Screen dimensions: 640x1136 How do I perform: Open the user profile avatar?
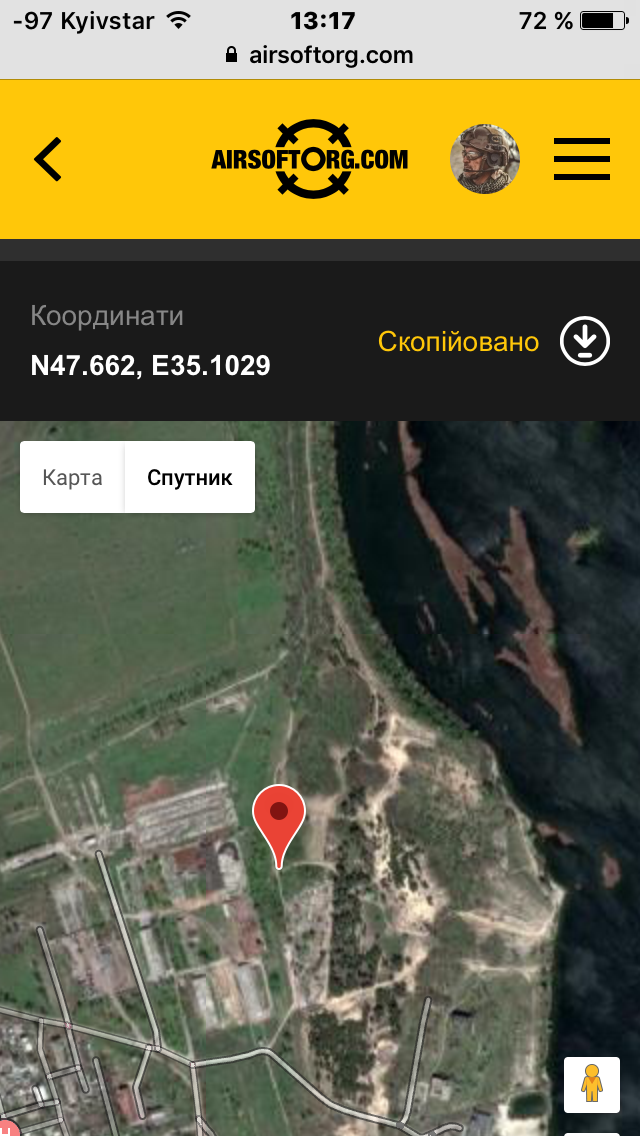pos(485,159)
